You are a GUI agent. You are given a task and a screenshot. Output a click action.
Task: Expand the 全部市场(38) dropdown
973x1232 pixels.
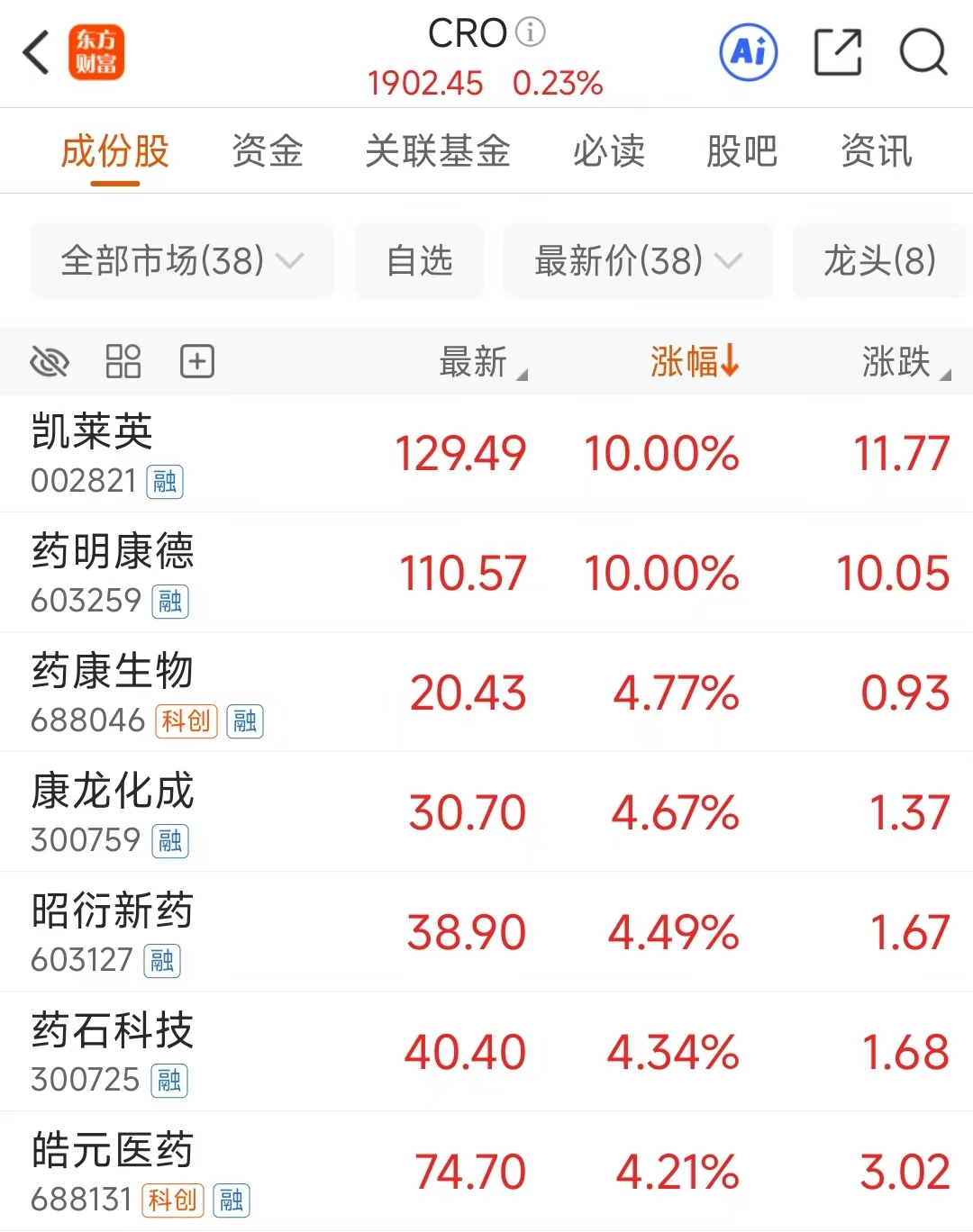(182, 261)
